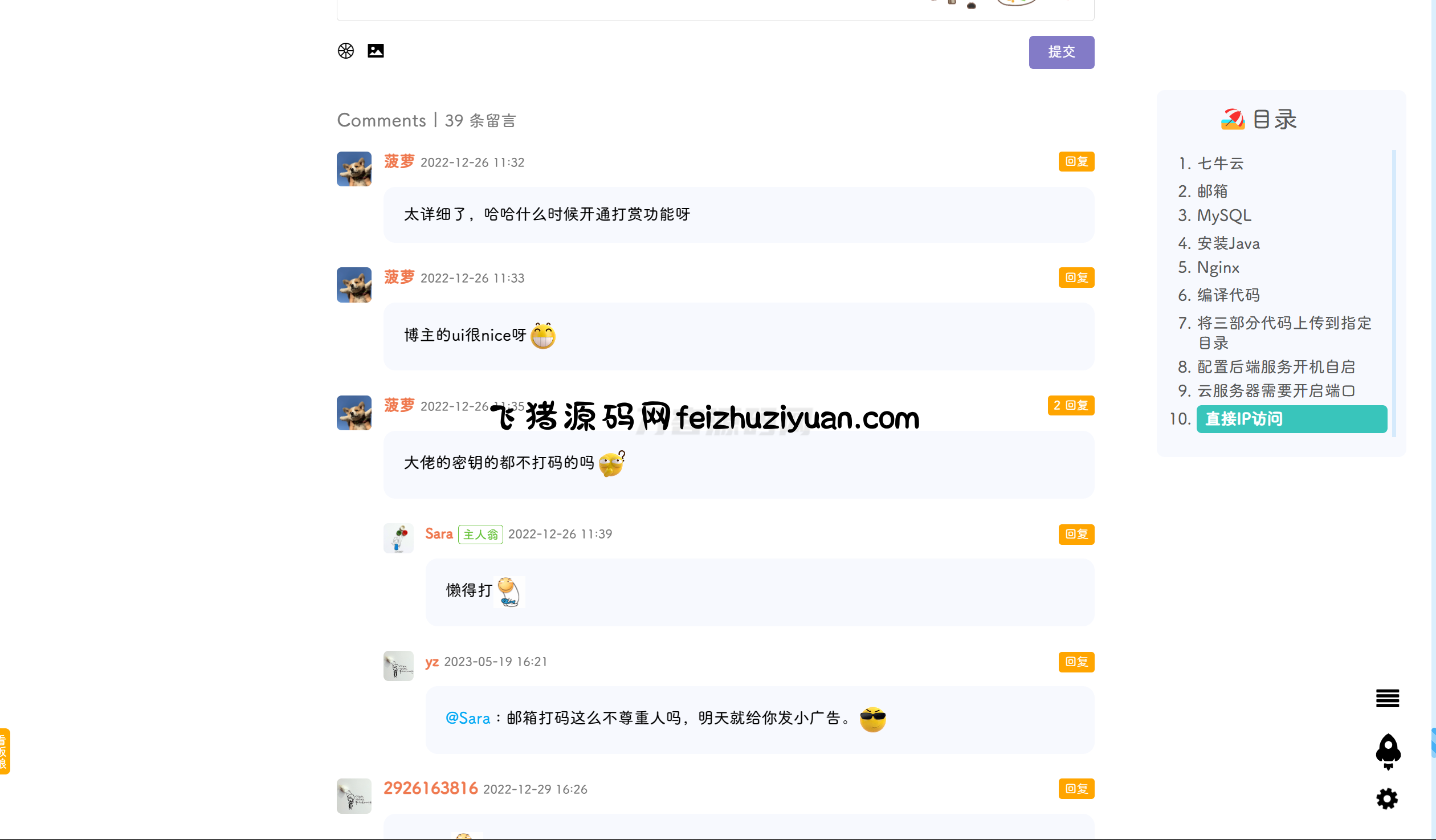Tap the 2 回复 button on 菠萝's comment
1436x840 pixels.
click(x=1070, y=406)
